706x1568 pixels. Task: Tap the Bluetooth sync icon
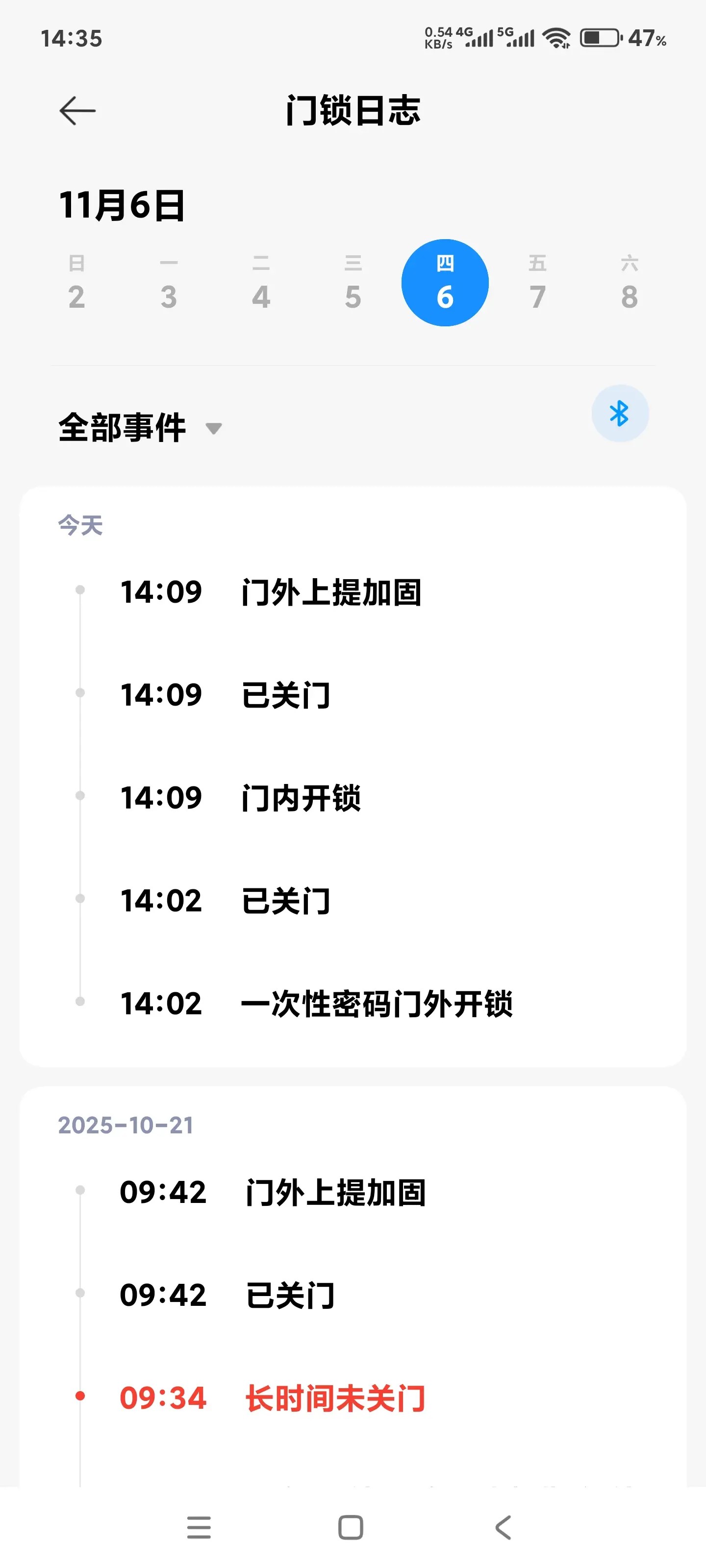pyautogui.click(x=620, y=414)
